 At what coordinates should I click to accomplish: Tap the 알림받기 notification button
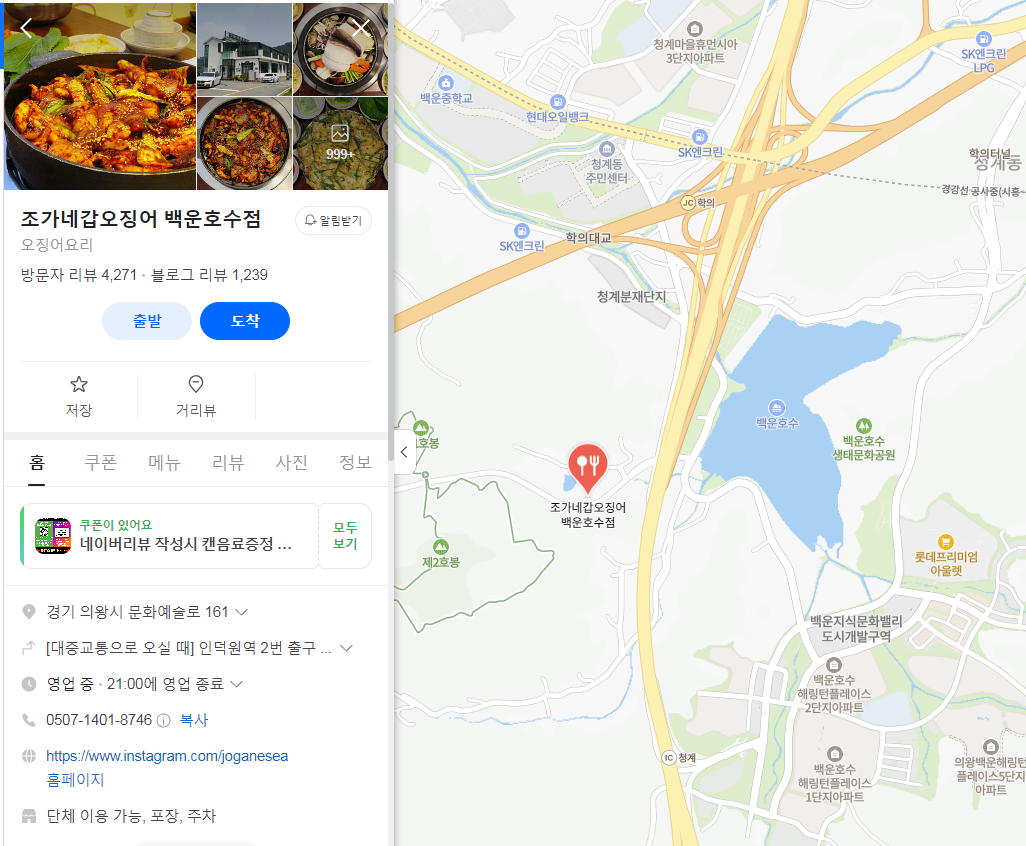[x=334, y=220]
